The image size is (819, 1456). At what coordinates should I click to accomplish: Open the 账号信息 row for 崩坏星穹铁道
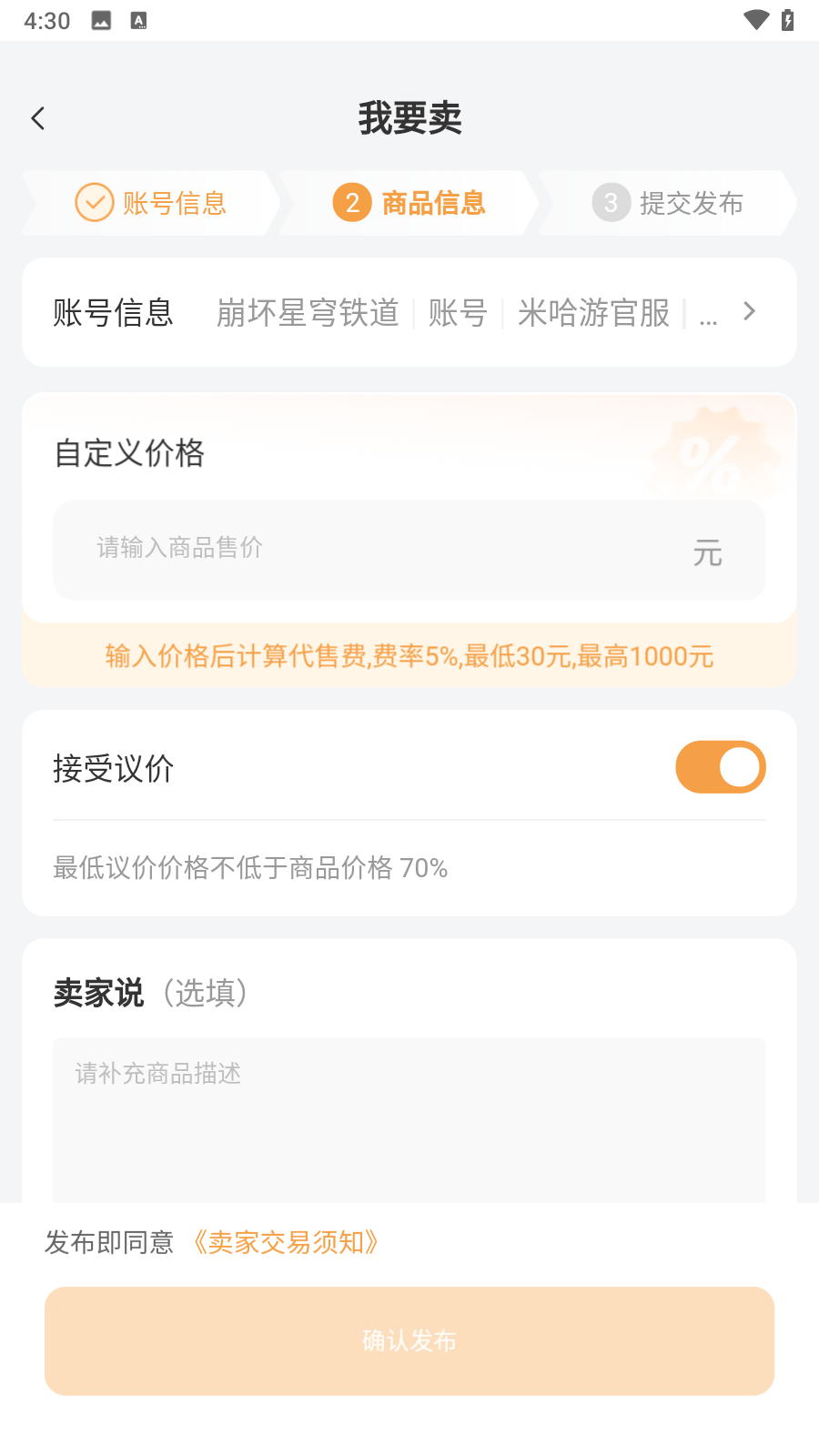[x=409, y=312]
